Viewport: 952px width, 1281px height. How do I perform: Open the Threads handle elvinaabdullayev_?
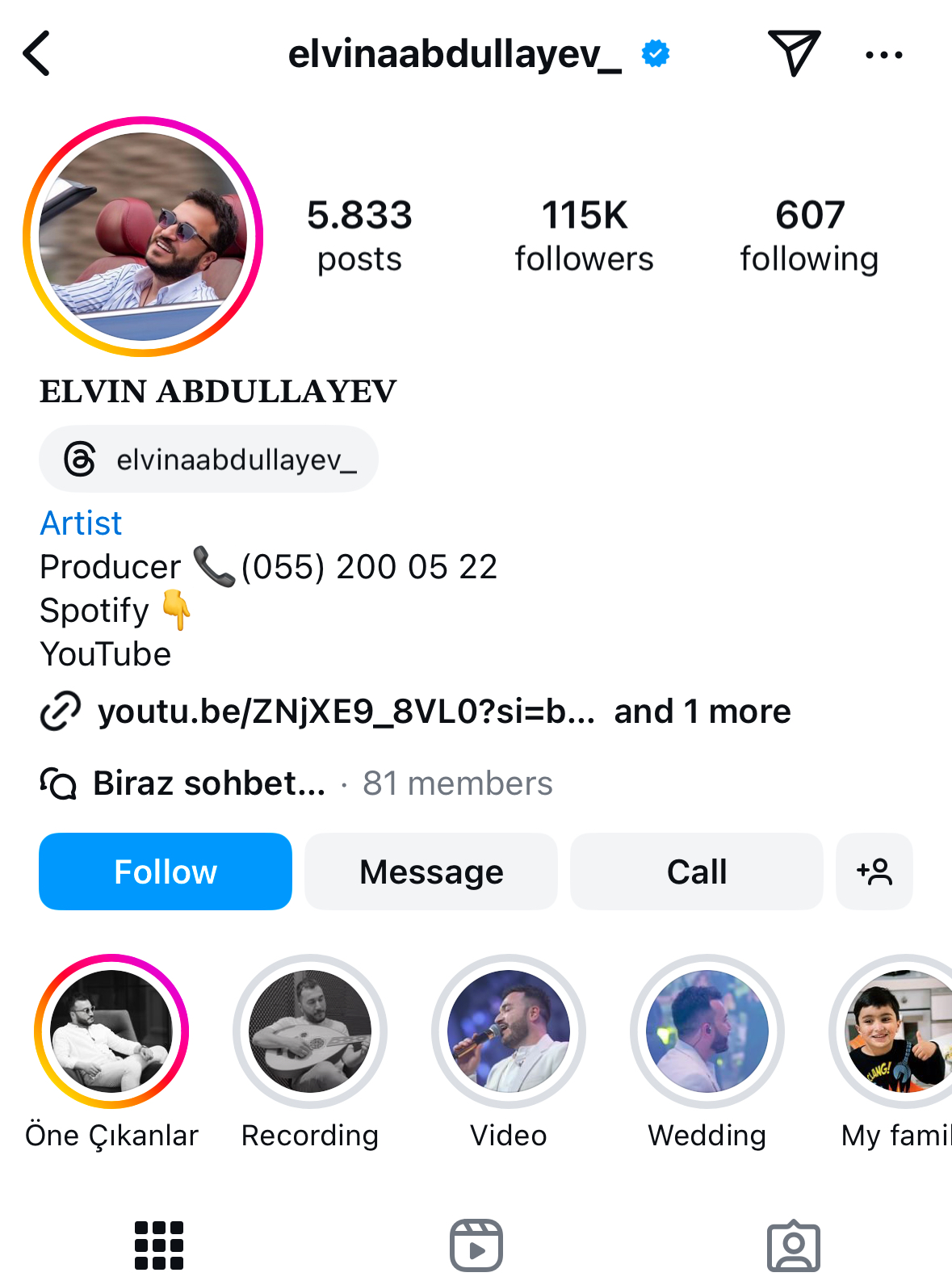tap(208, 460)
